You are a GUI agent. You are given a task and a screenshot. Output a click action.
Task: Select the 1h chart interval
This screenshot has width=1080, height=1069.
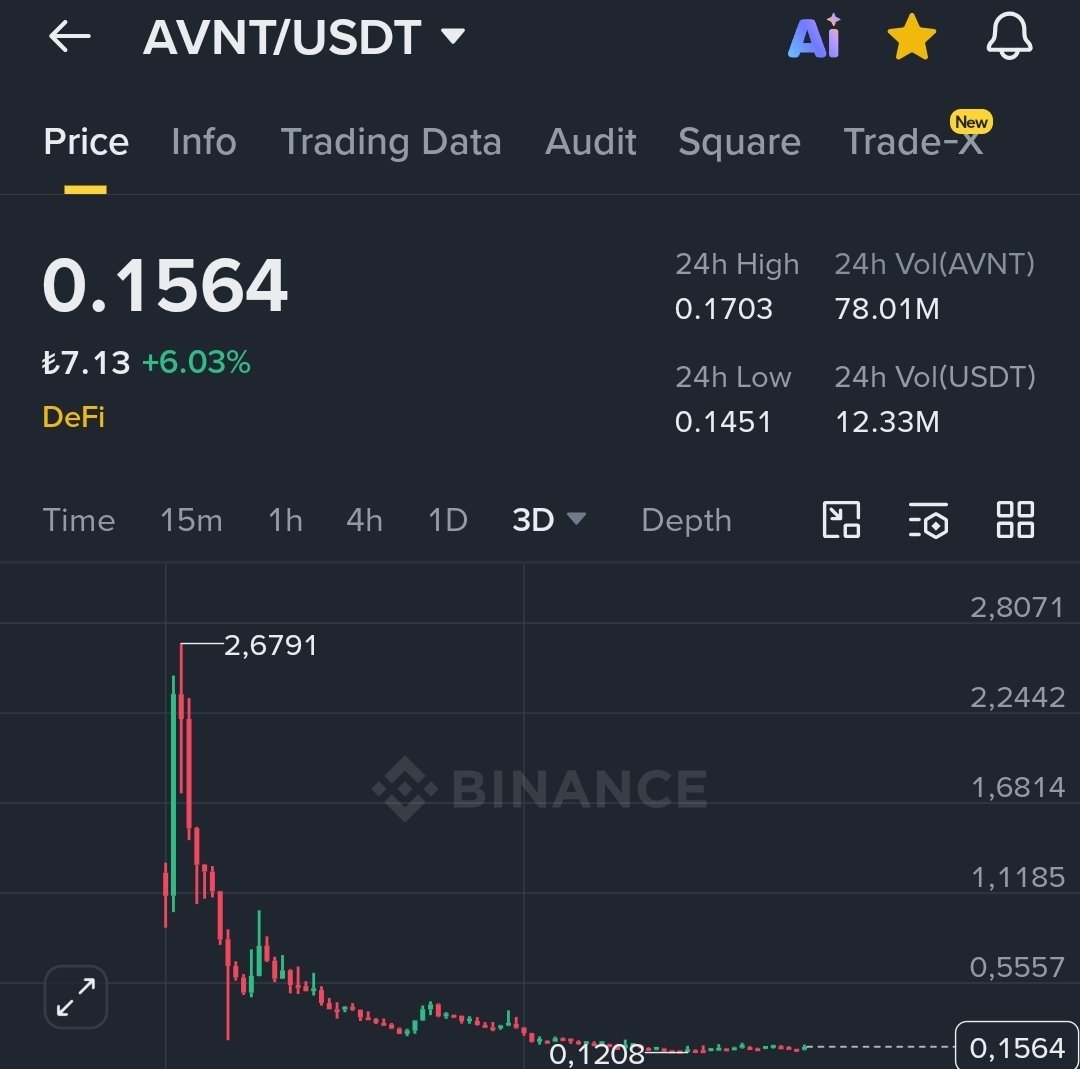(285, 520)
